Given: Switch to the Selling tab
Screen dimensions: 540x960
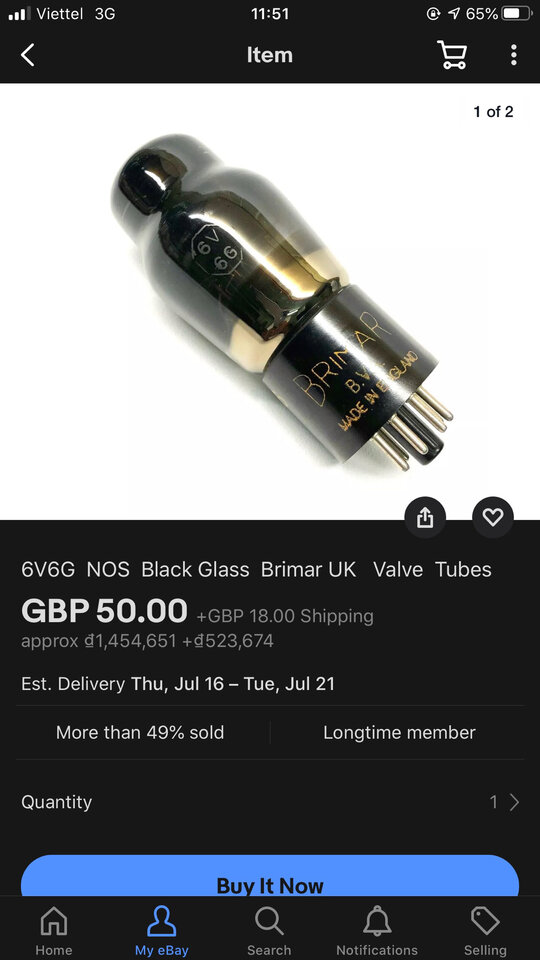Looking at the screenshot, I should [x=485, y=931].
